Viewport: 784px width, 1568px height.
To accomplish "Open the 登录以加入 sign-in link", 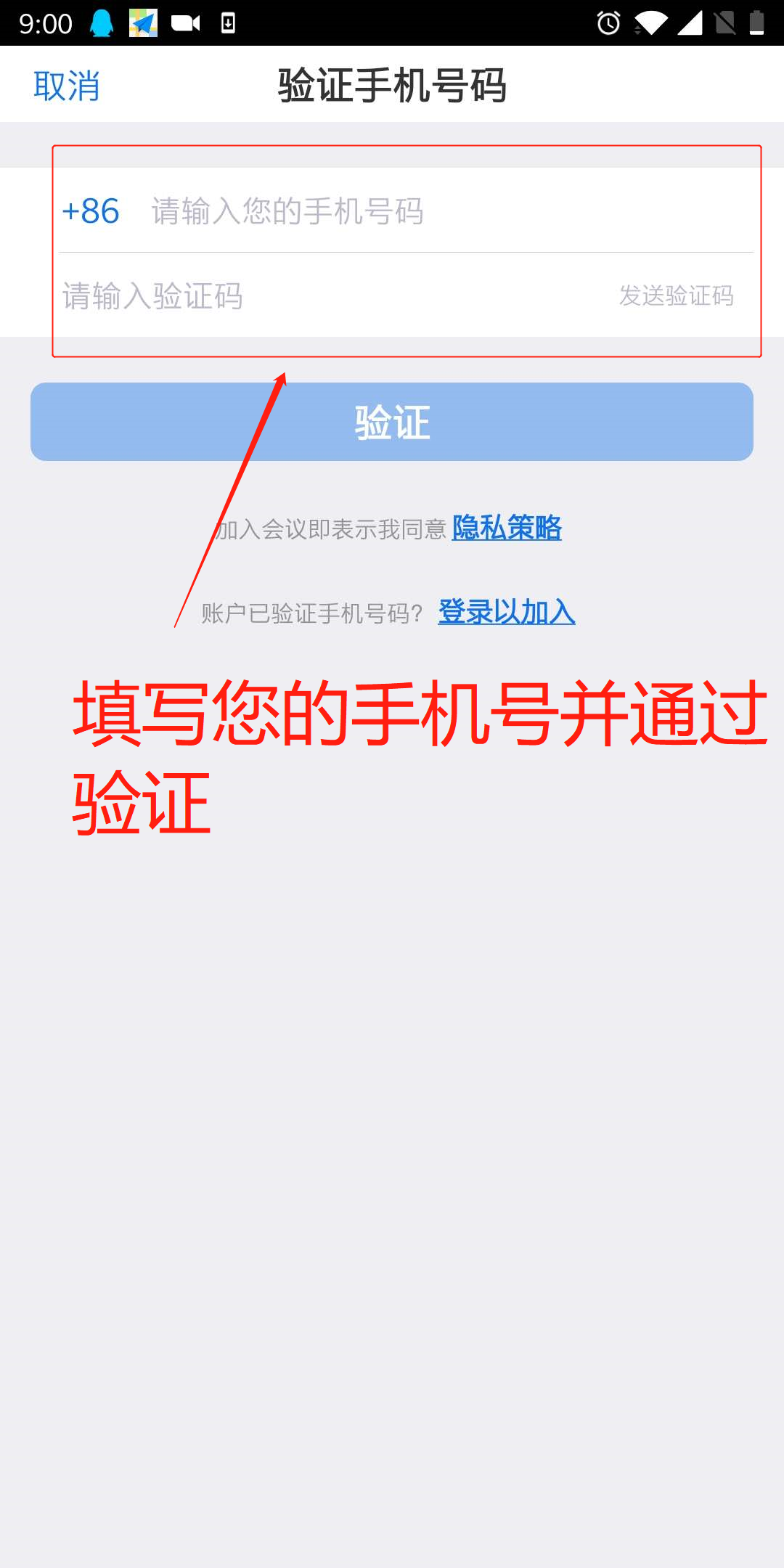I will click(507, 612).
